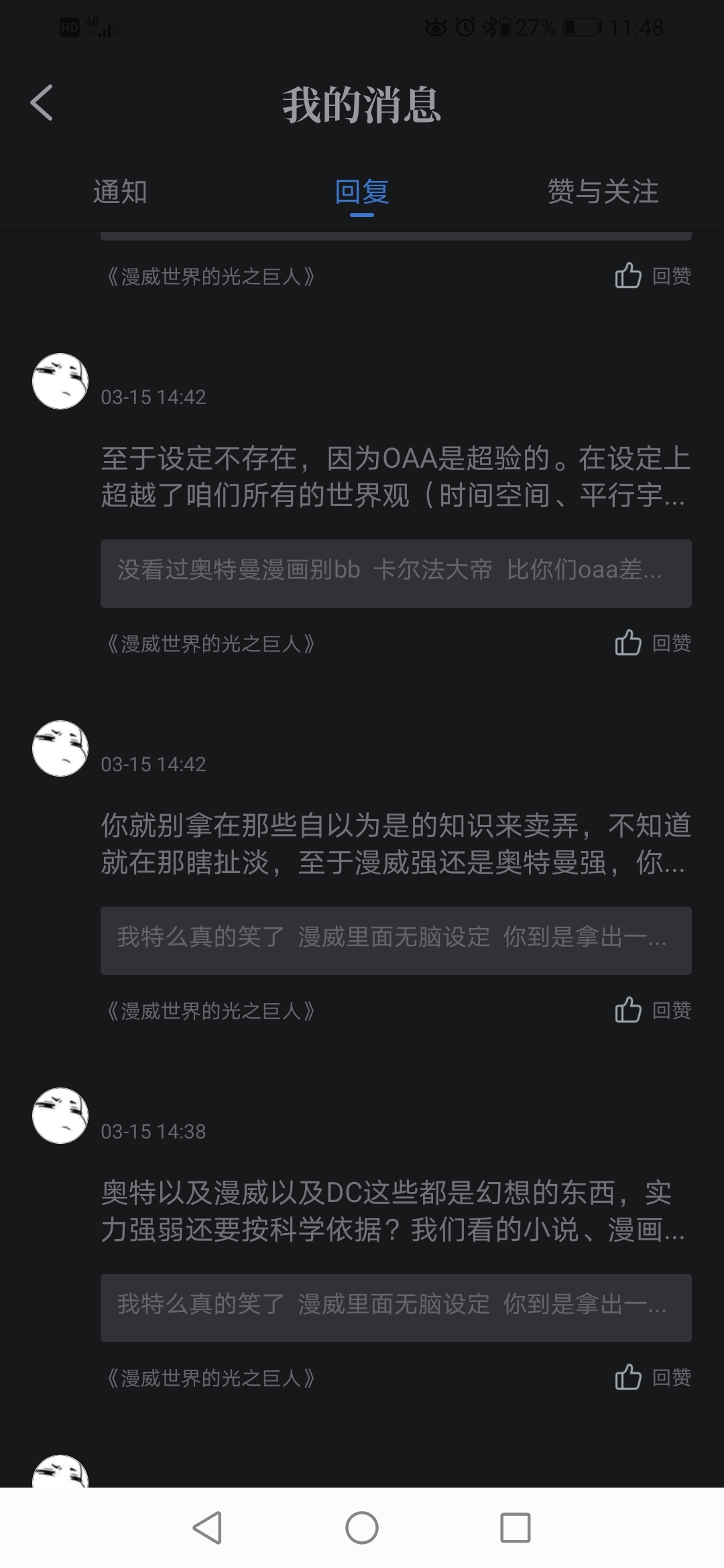Viewport: 724px width, 1568px height.
Task: Tap the system home button
Action: coord(362,1528)
